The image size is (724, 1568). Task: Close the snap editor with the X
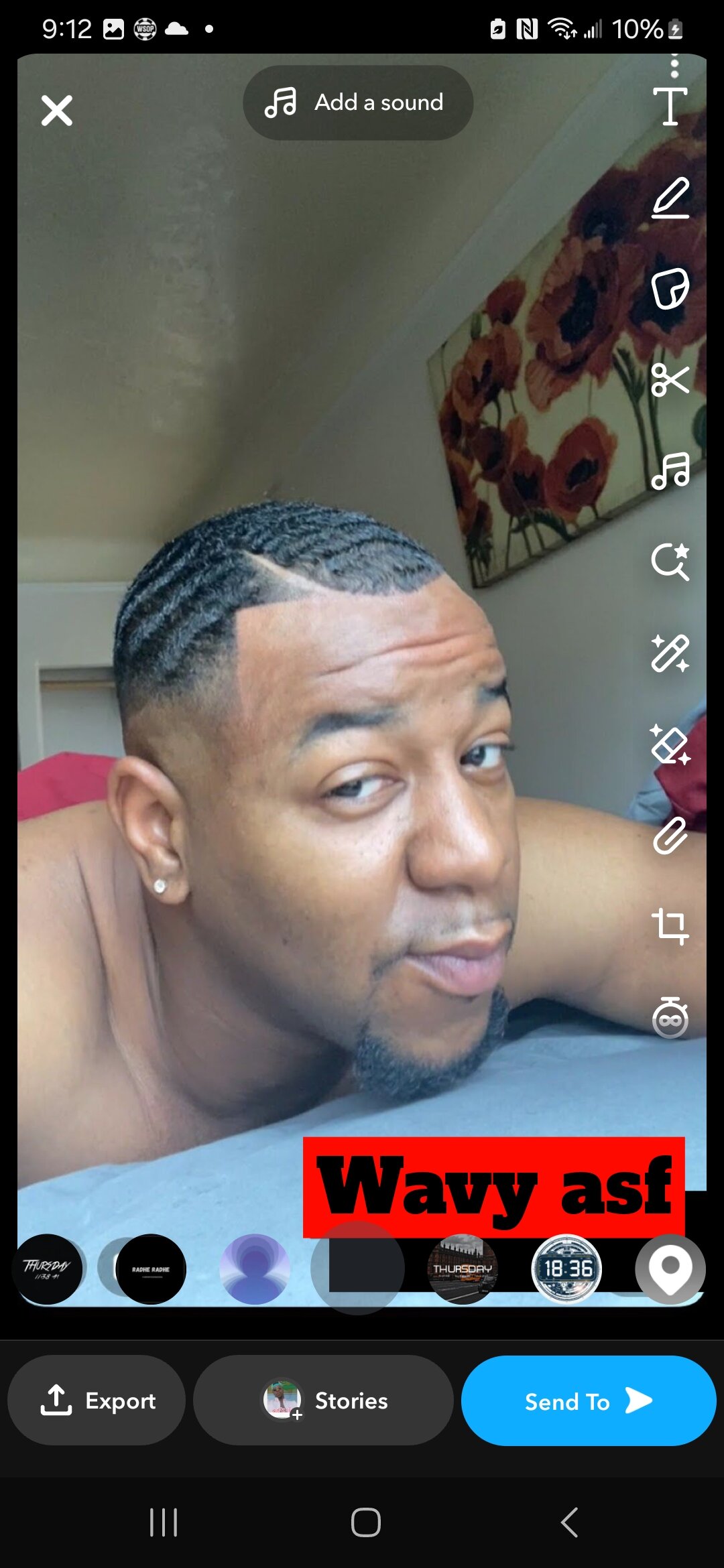tap(57, 111)
